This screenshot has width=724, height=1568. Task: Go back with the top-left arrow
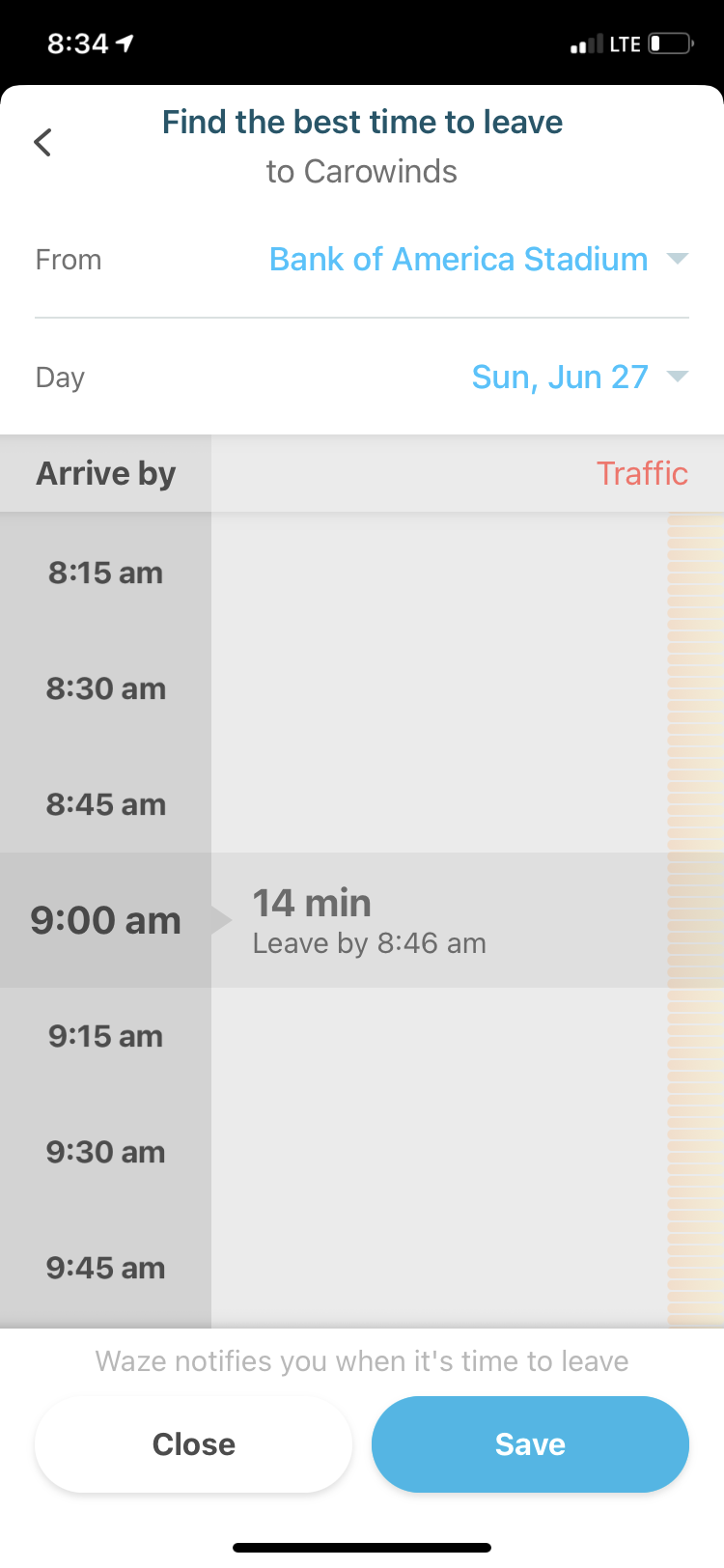coord(42,143)
